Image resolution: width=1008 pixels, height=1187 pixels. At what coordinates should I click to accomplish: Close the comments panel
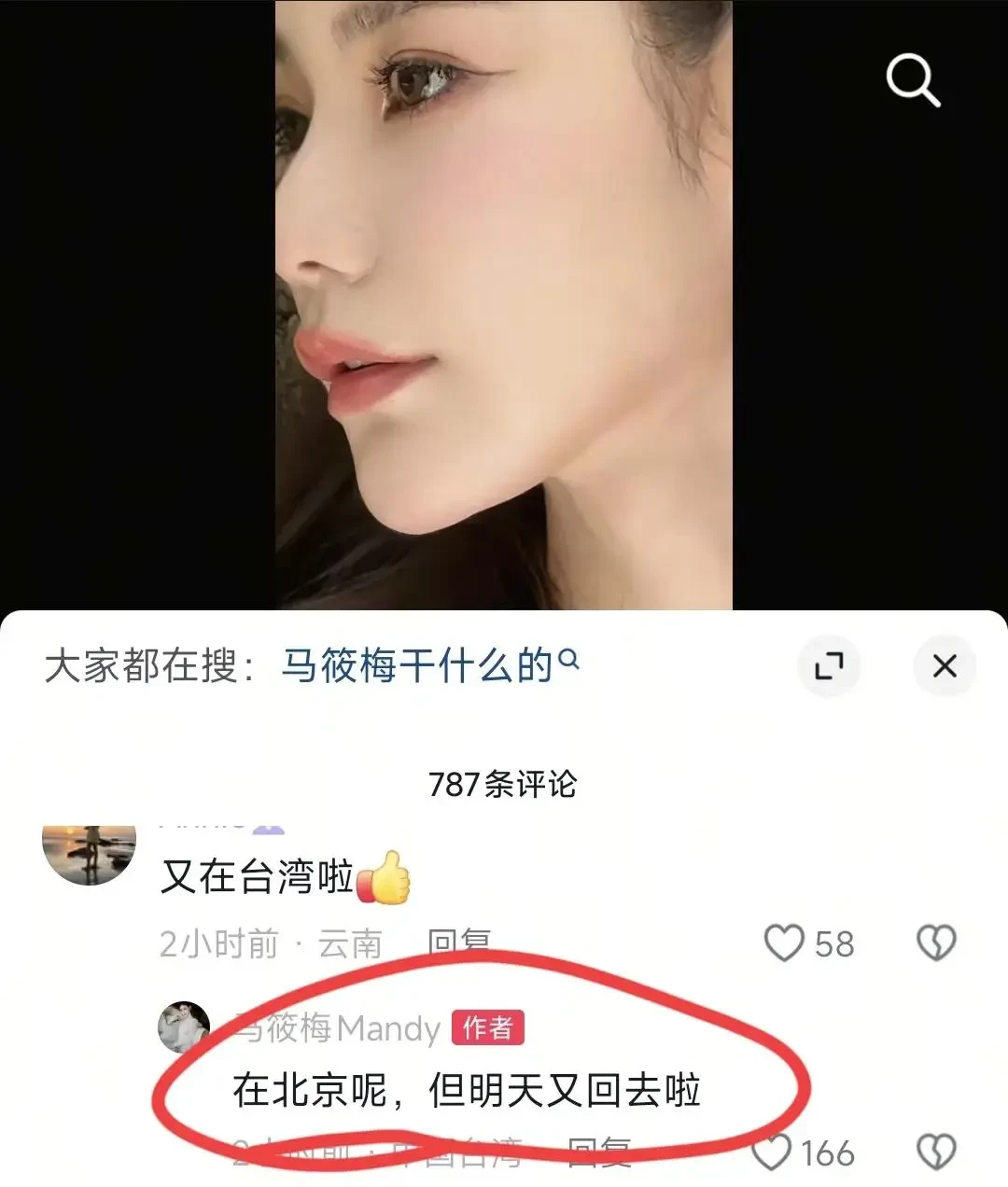(x=945, y=665)
